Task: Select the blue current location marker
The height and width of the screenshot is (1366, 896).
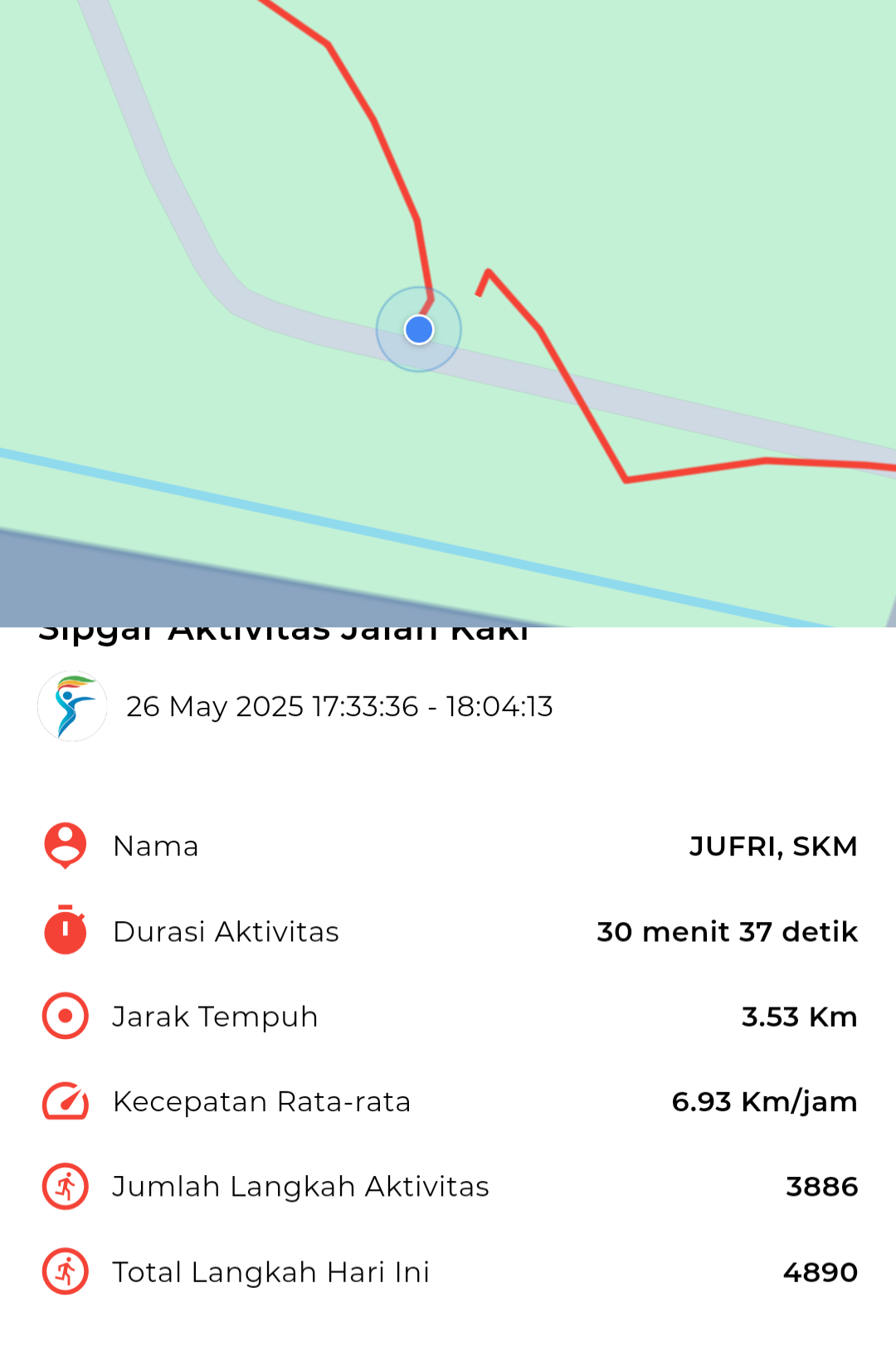Action: click(x=418, y=329)
